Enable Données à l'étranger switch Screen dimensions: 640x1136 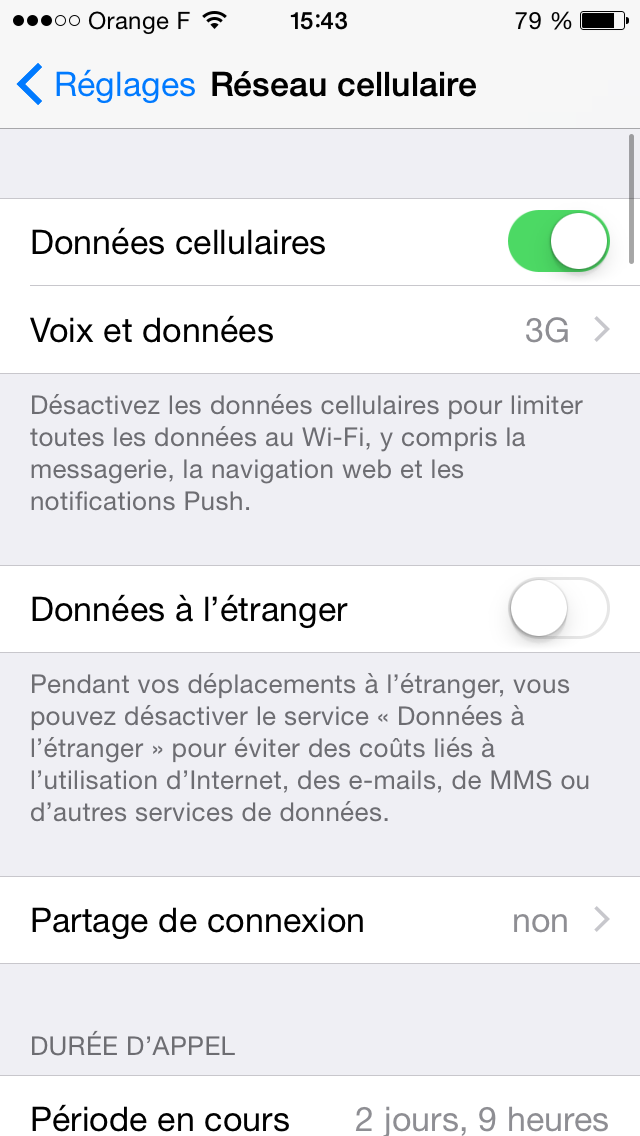click(x=558, y=609)
